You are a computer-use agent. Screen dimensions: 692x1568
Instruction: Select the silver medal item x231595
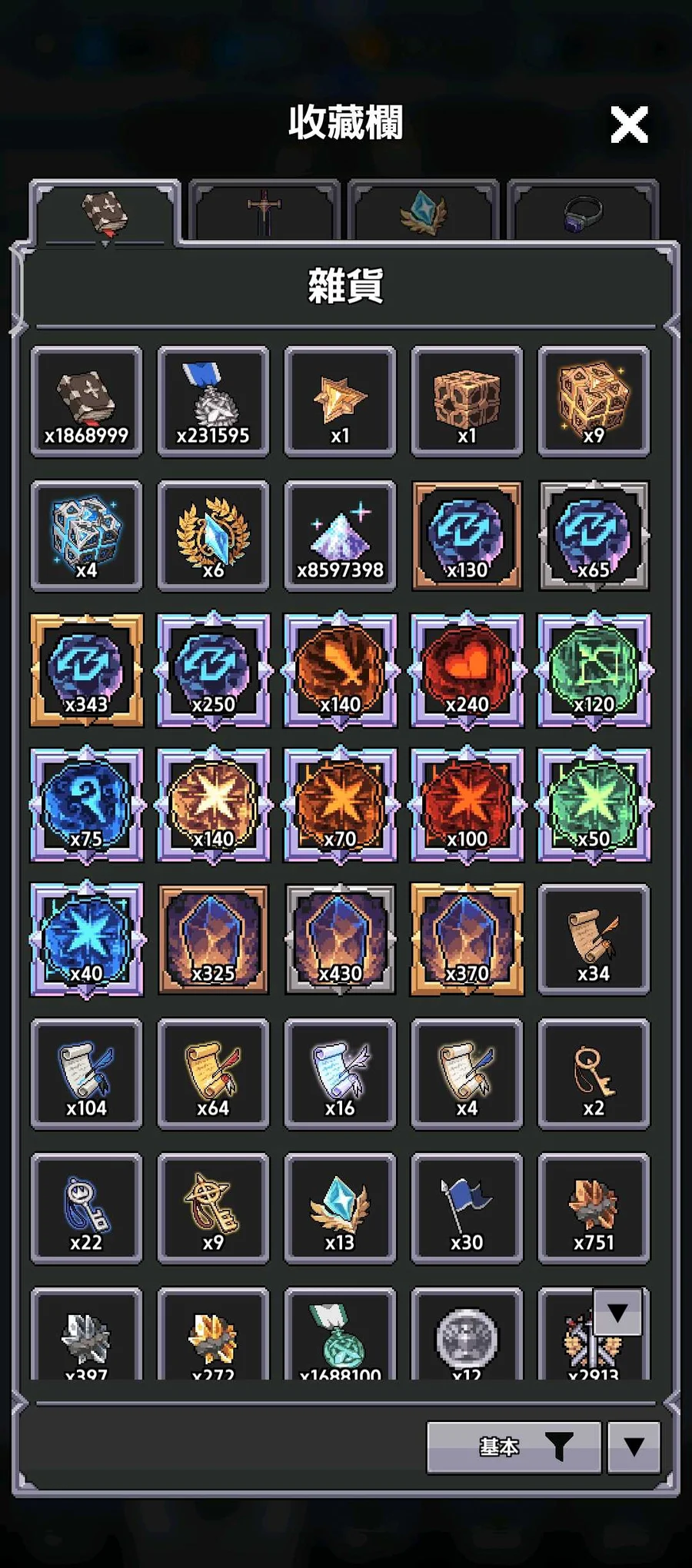tap(213, 402)
